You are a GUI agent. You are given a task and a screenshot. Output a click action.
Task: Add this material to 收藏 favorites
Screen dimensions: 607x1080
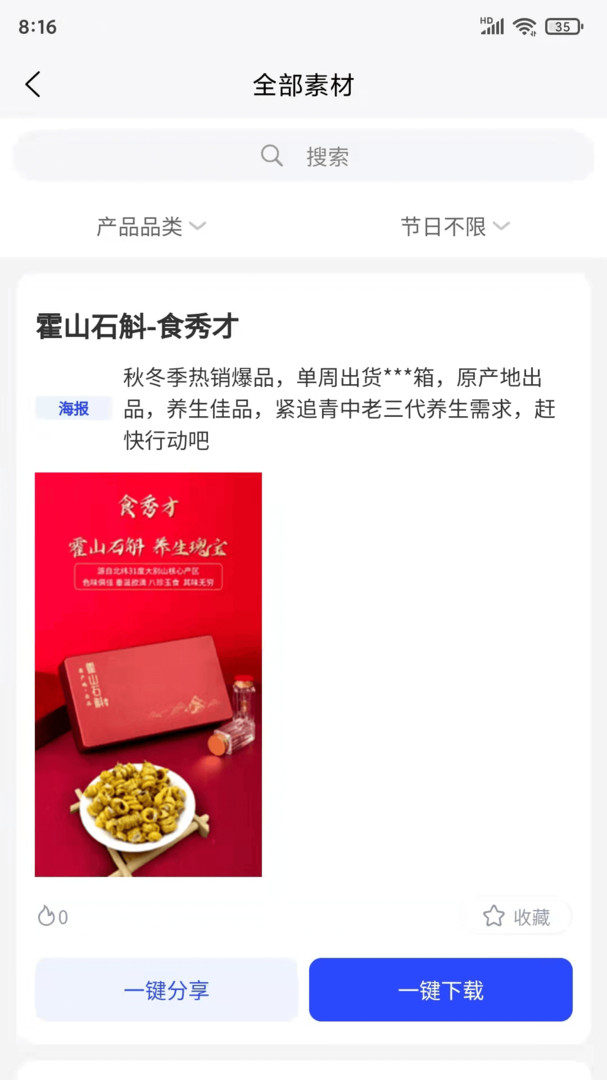pos(517,916)
